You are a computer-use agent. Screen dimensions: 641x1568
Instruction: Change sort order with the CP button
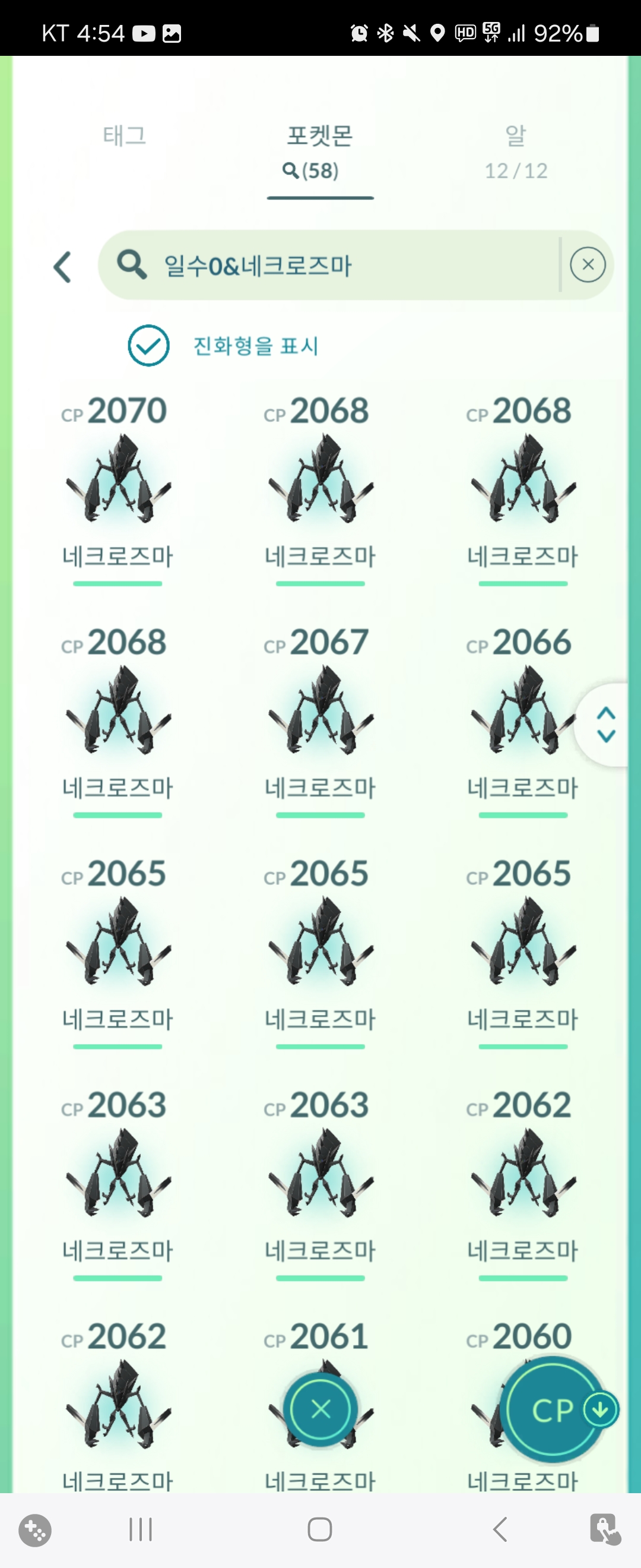(x=553, y=1410)
